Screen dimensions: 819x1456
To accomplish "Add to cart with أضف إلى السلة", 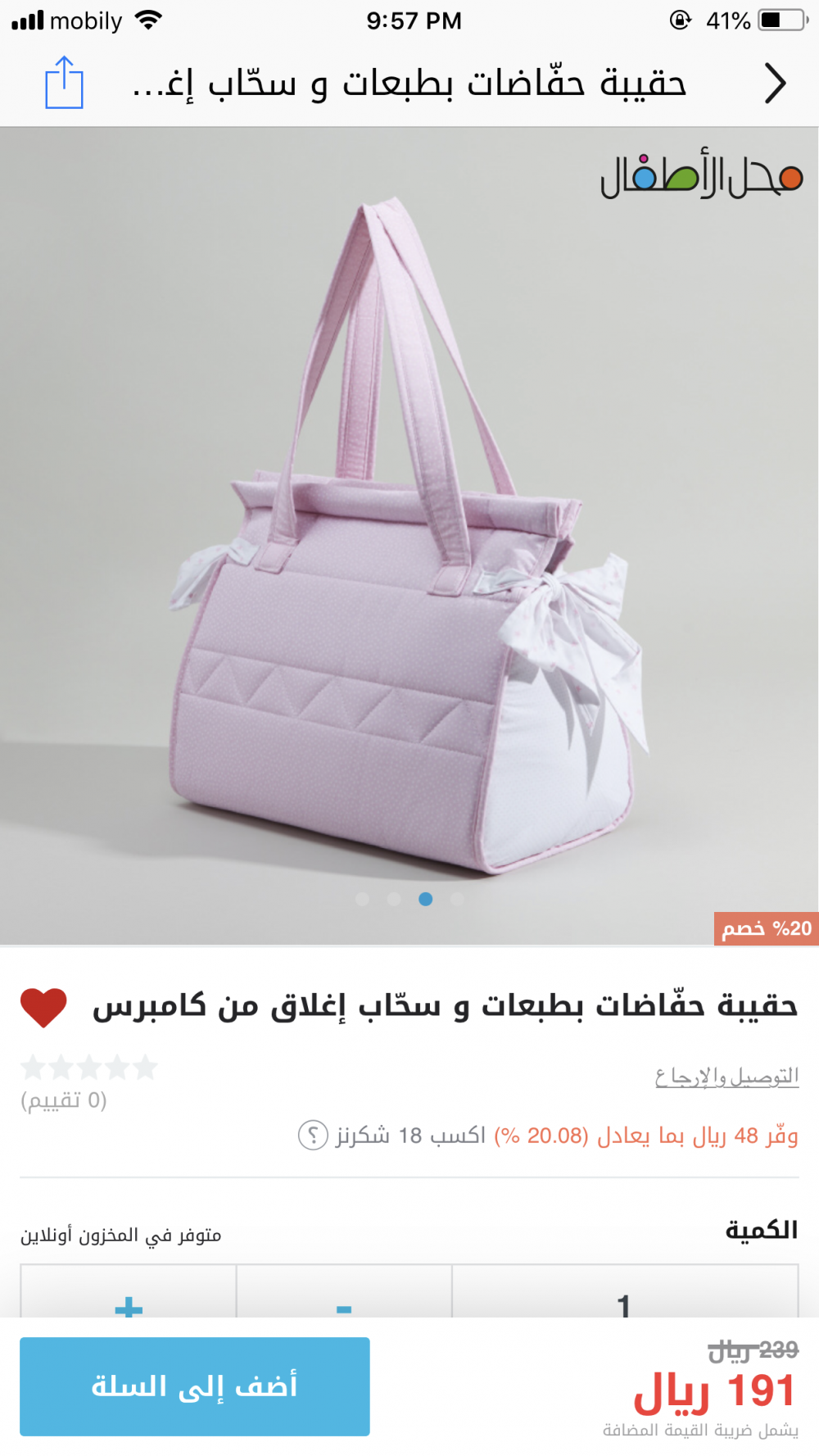I will 195,1386.
